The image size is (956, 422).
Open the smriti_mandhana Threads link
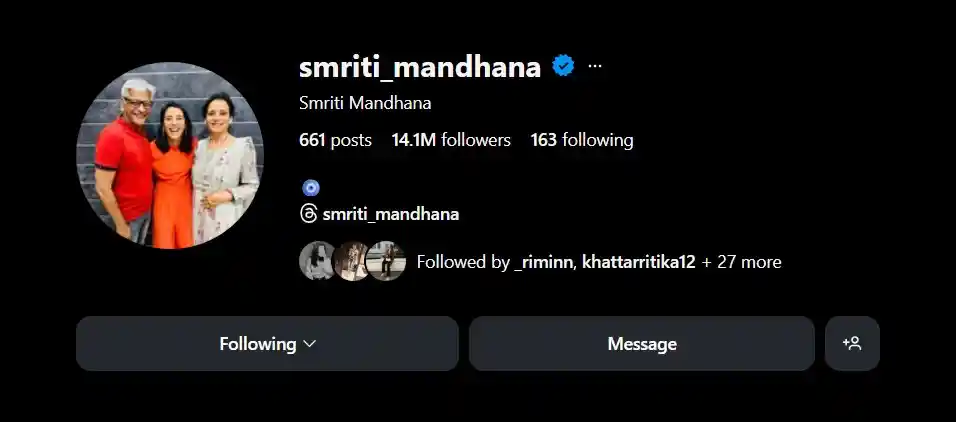click(380, 214)
